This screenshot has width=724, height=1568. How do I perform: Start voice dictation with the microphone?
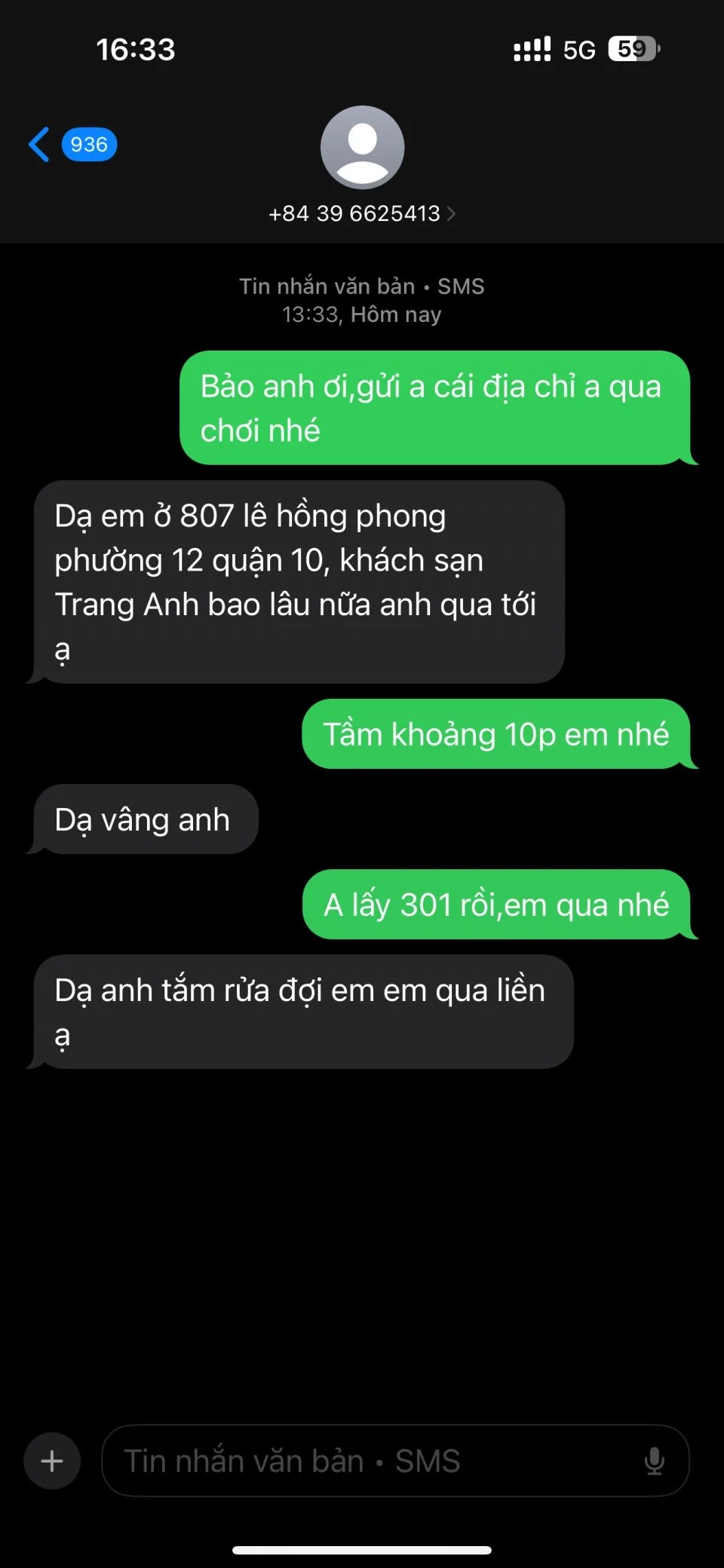654,1461
